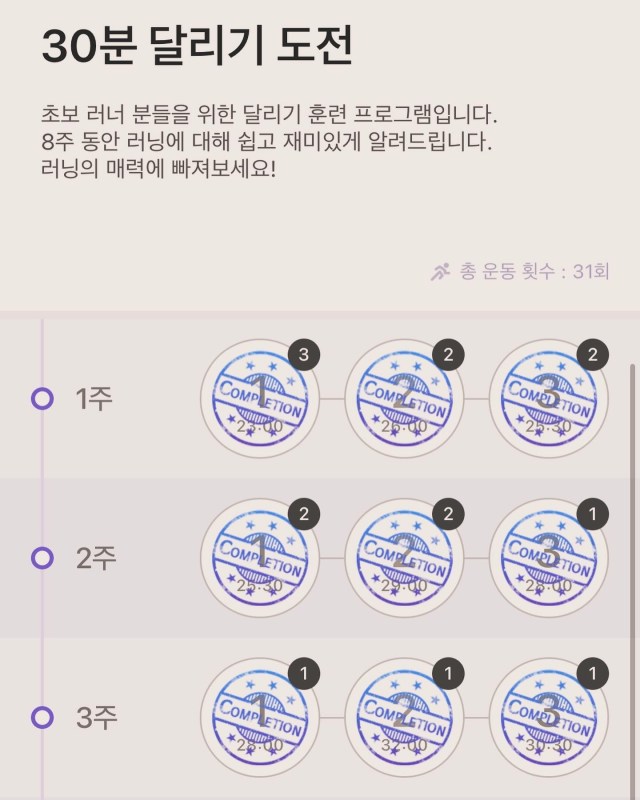
Task: Select week 2 session 1 workout
Action: 260,558
